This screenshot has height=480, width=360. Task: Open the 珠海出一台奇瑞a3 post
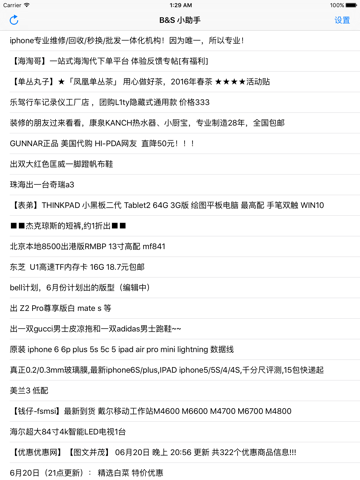click(x=180, y=185)
